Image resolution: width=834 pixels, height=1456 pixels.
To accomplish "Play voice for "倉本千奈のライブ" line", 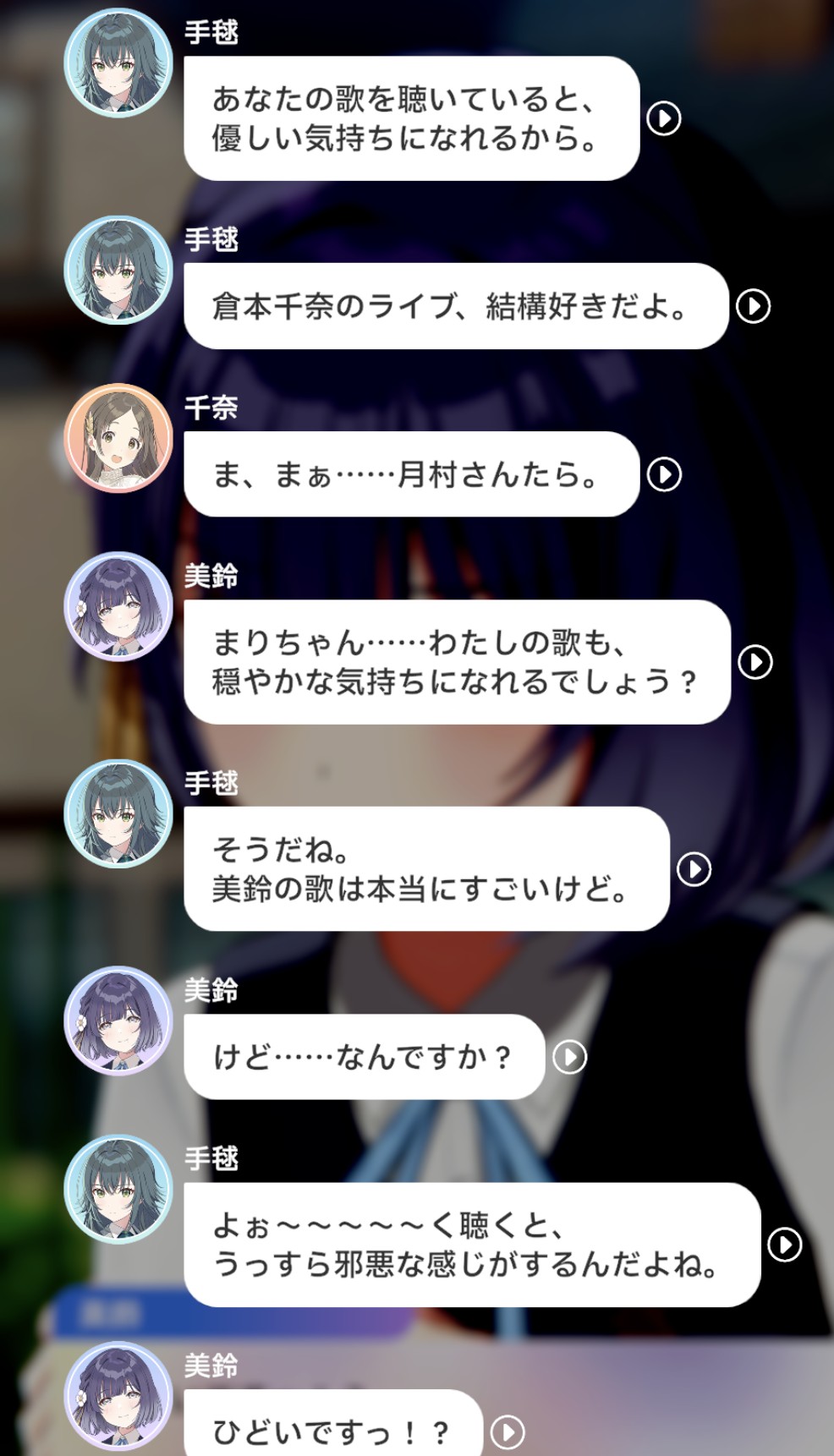I will click(753, 306).
